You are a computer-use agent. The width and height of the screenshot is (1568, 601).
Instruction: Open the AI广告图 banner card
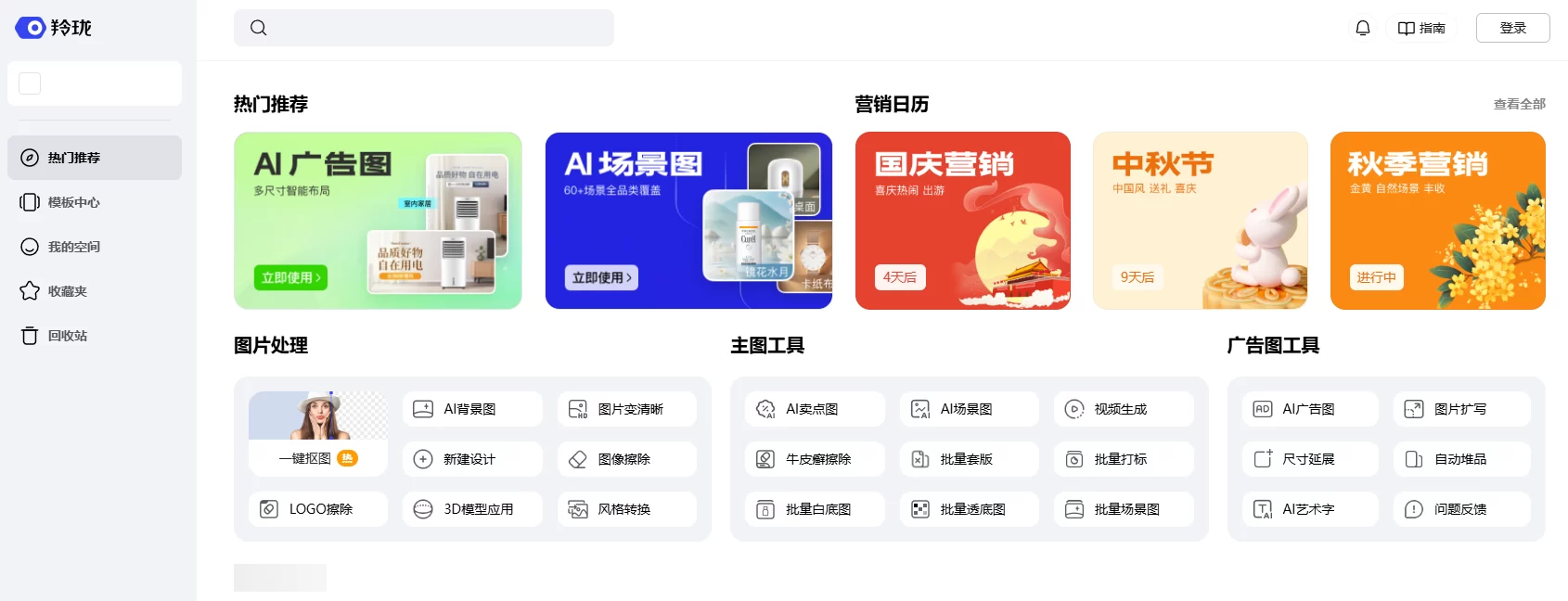click(x=378, y=221)
